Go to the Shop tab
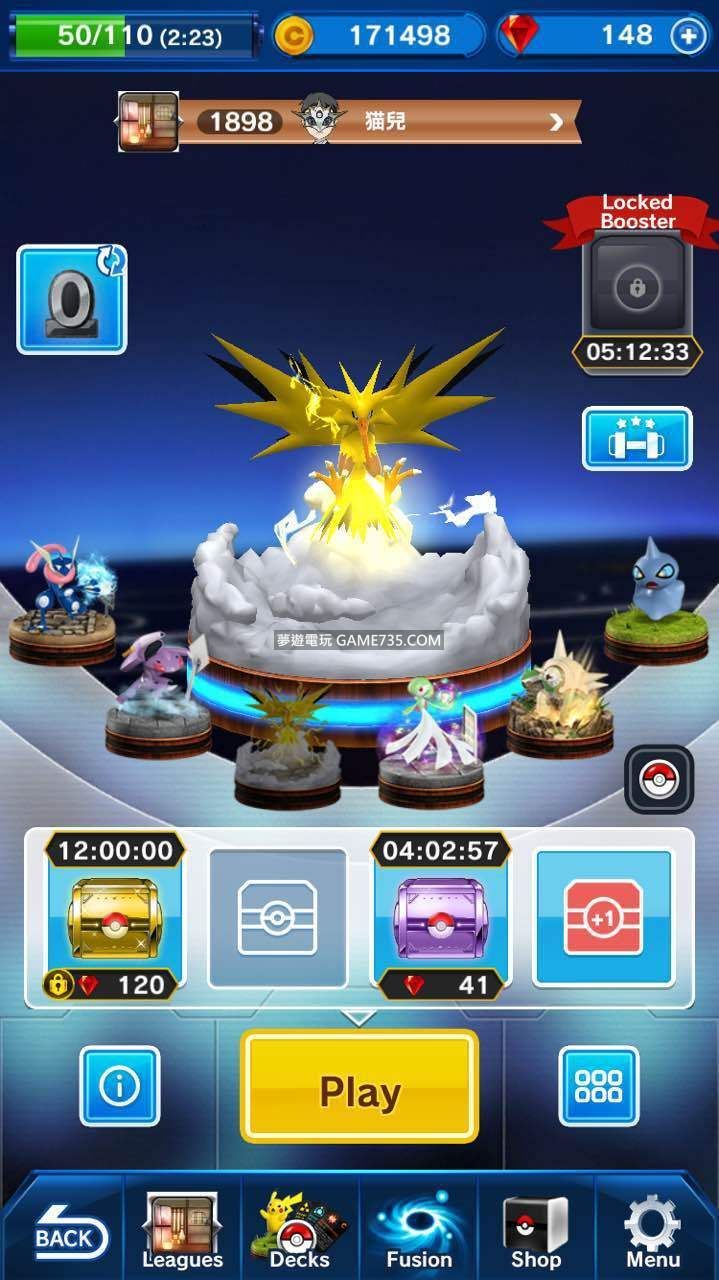The image size is (719, 1280). [x=536, y=1230]
